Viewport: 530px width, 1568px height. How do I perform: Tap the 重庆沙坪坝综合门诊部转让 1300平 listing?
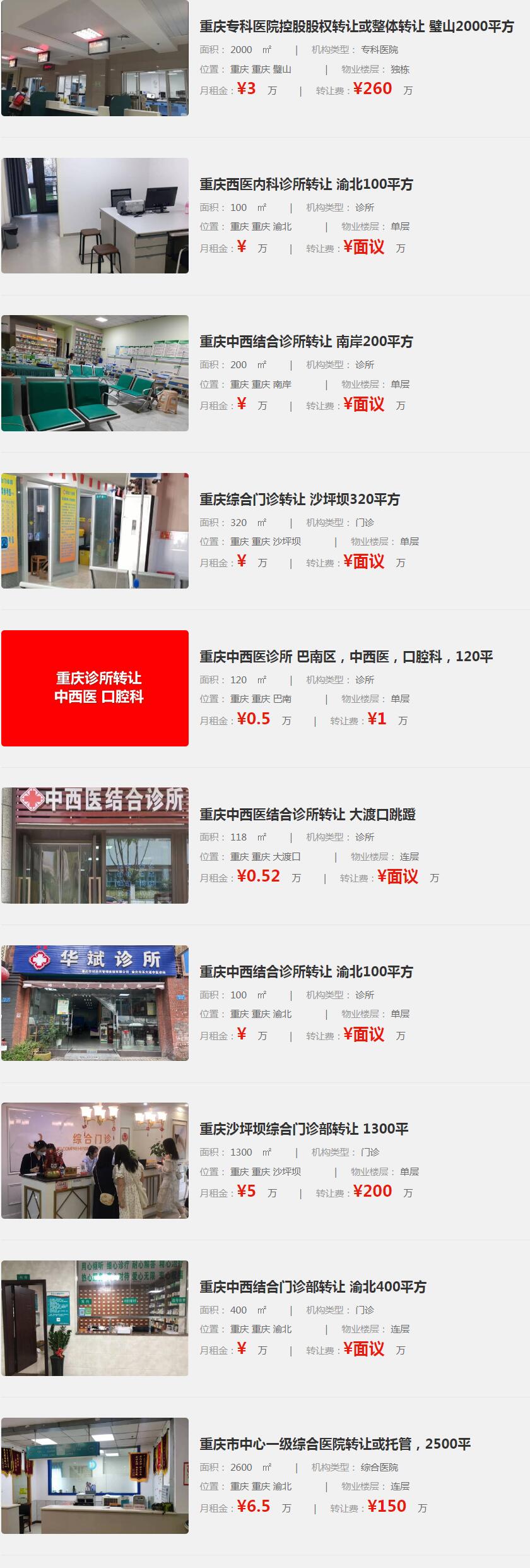(x=304, y=1129)
